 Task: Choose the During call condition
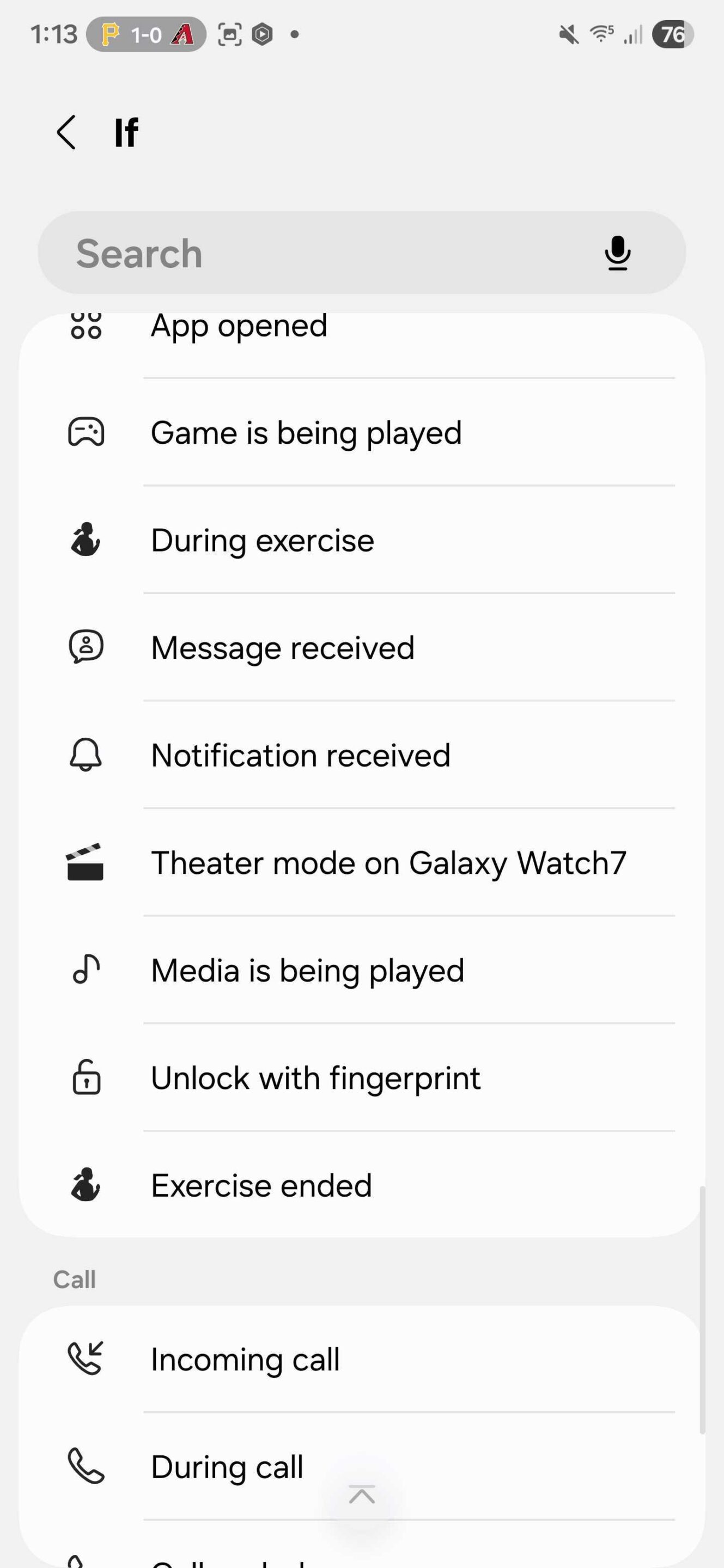[227, 1466]
